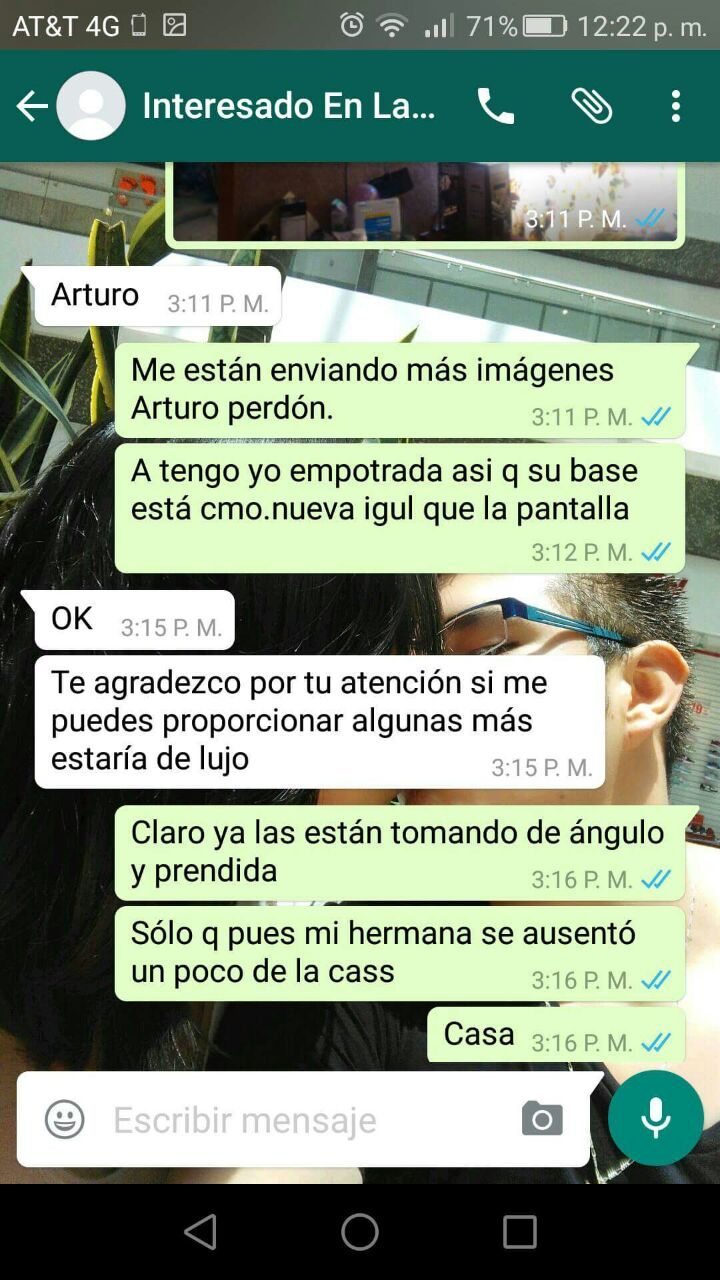Record a voice message with the microphone
Image resolution: width=720 pixels, height=1280 pixels.
coord(656,1118)
